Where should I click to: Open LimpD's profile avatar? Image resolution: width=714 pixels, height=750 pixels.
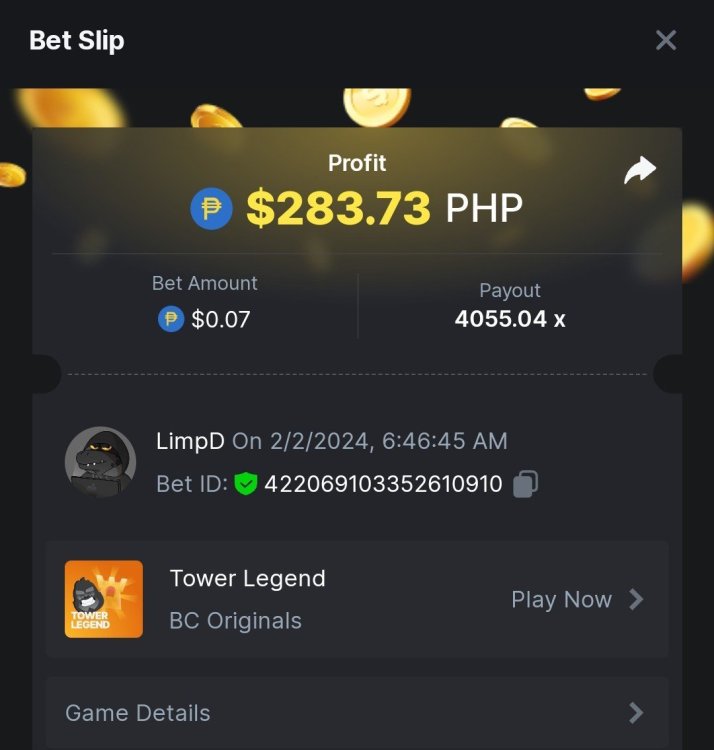click(x=100, y=462)
